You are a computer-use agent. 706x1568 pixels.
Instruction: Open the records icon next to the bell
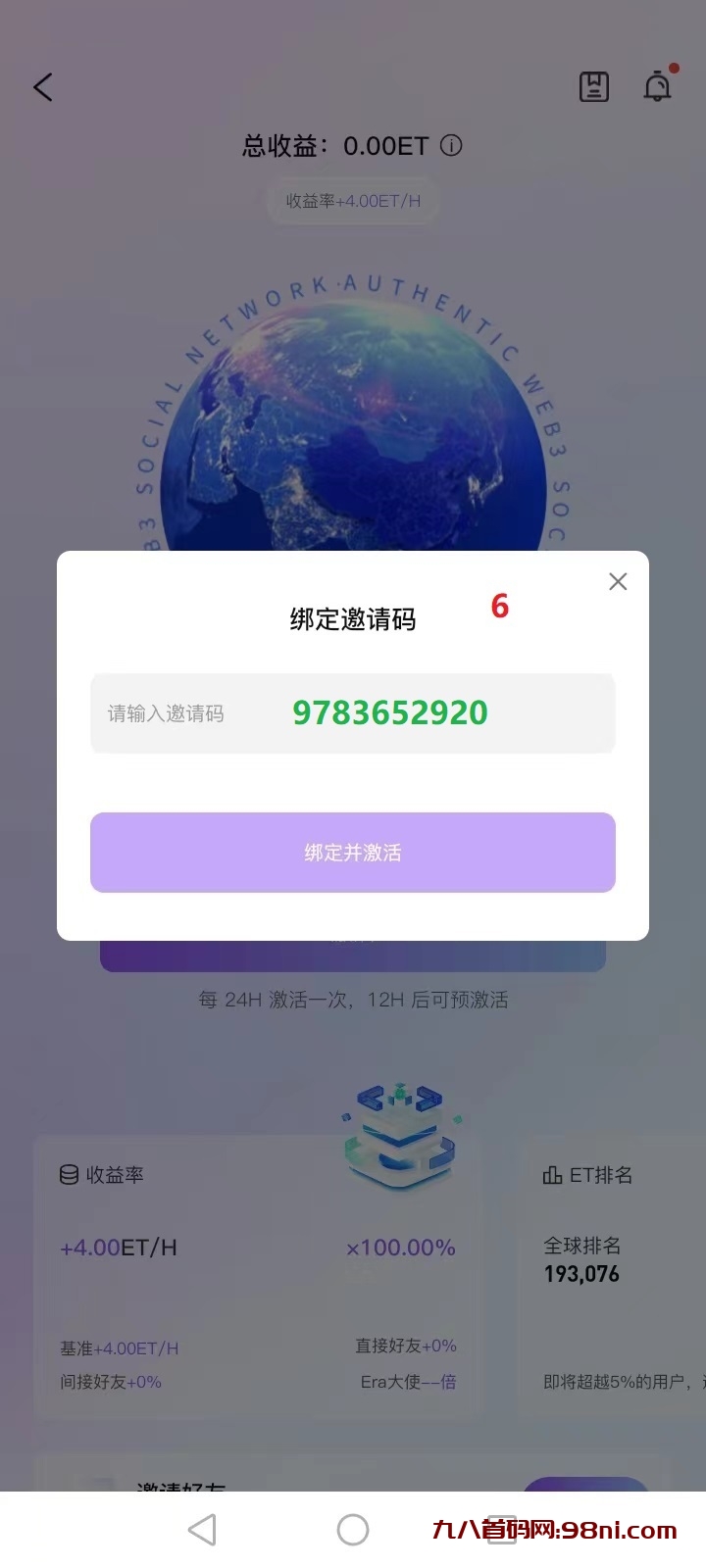594,86
